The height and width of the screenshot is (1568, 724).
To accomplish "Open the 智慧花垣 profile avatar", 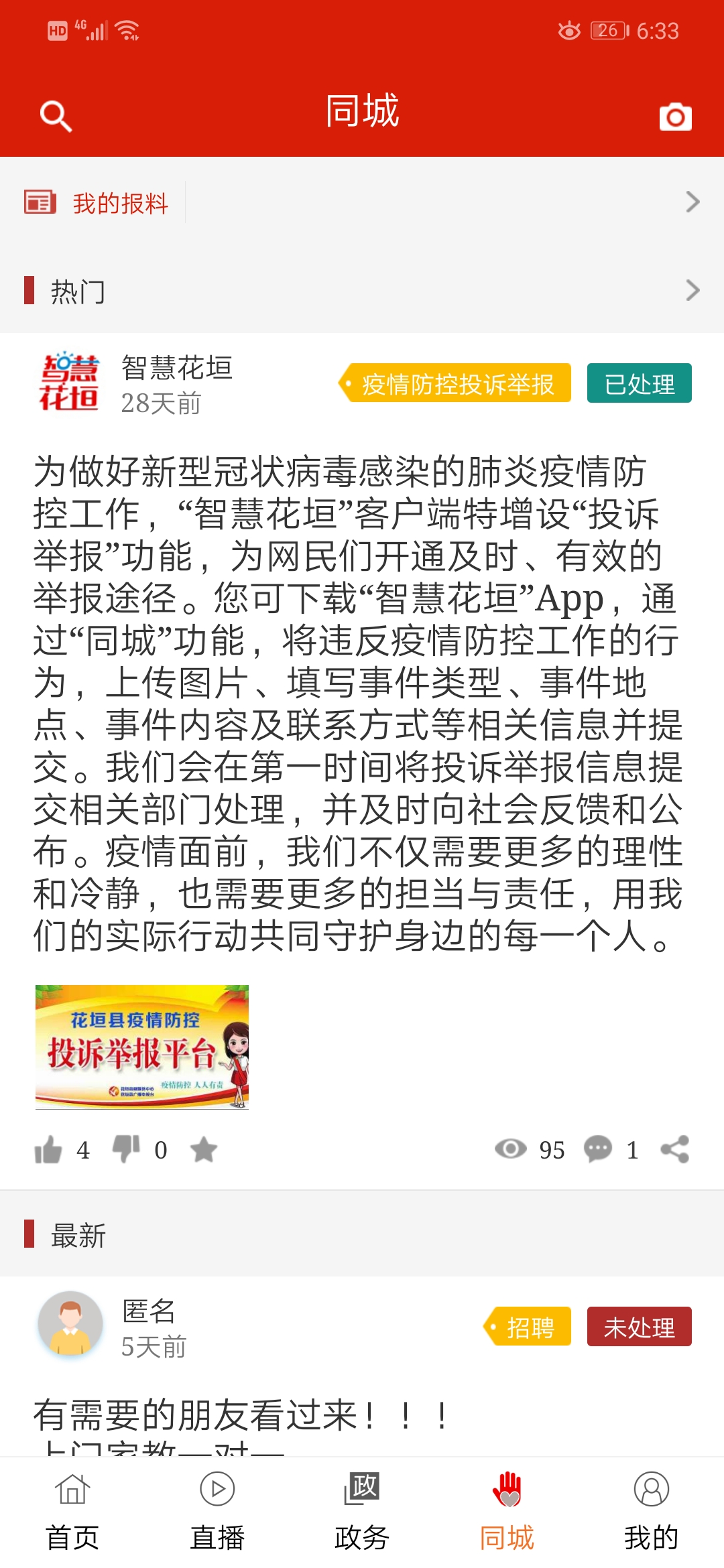I will tap(70, 382).
